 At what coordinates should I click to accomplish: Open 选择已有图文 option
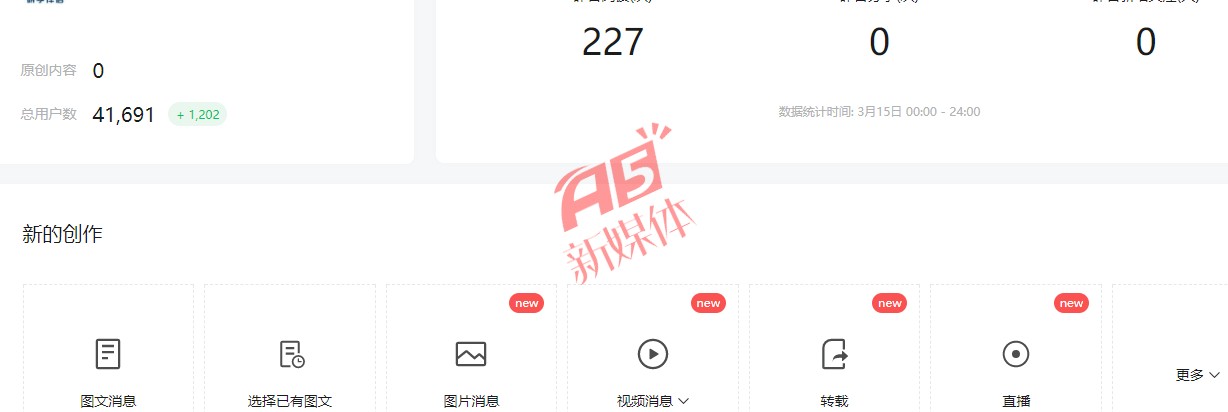(290, 368)
